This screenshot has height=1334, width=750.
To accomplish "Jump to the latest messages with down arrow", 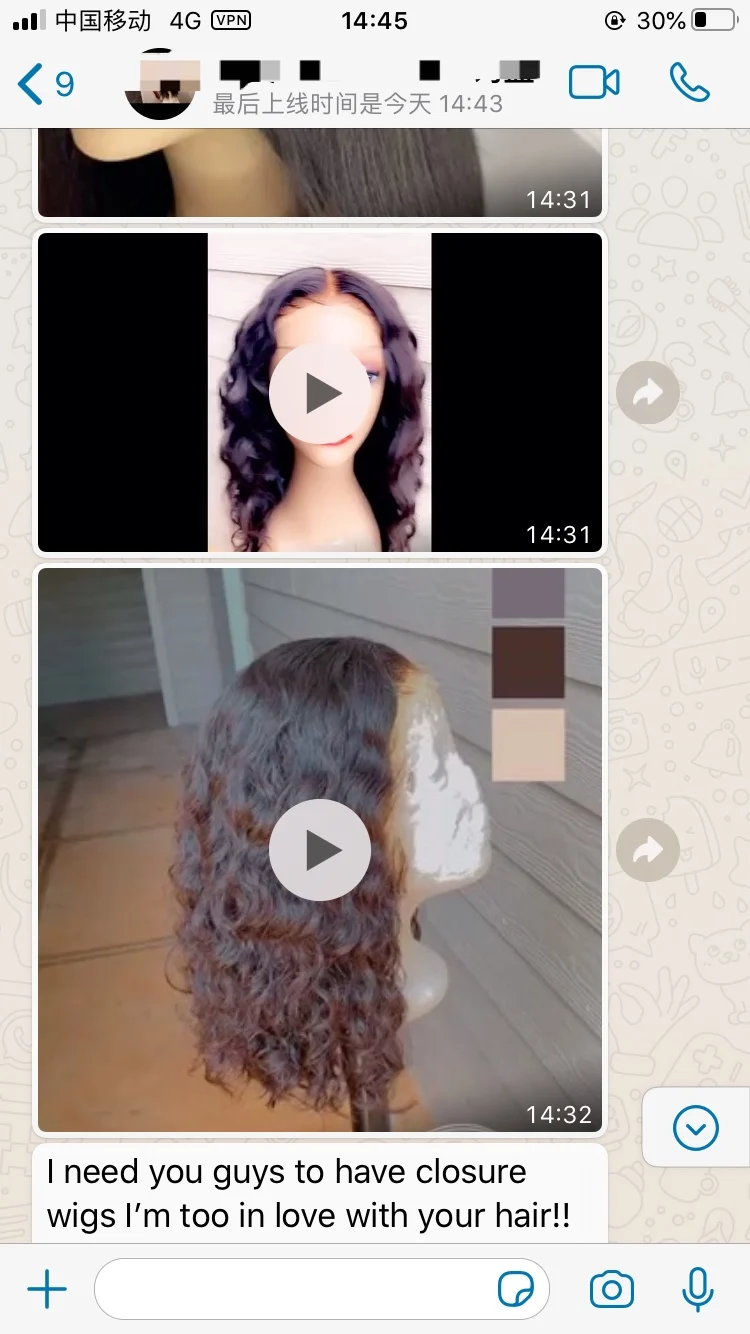I will click(696, 1128).
